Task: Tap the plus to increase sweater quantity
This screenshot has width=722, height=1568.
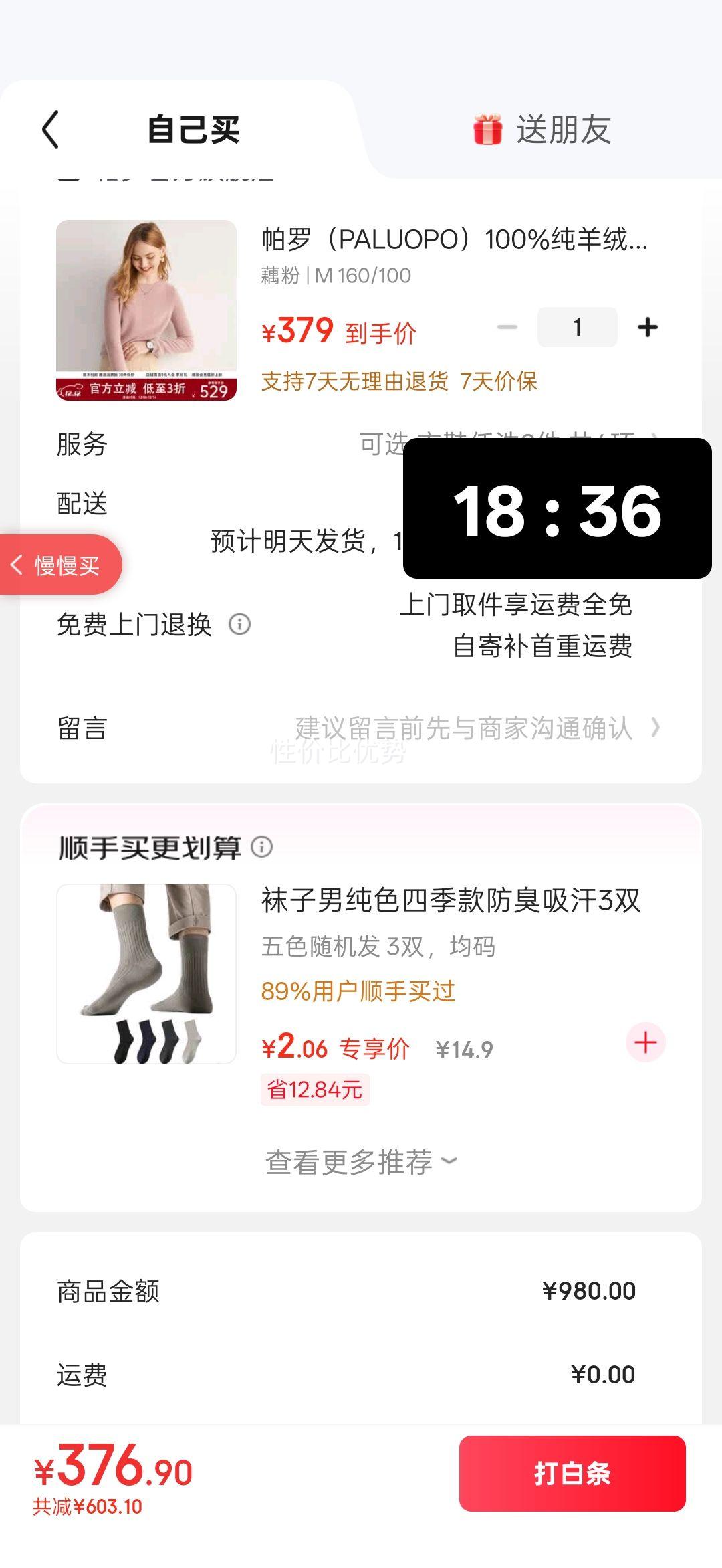Action: (x=646, y=327)
